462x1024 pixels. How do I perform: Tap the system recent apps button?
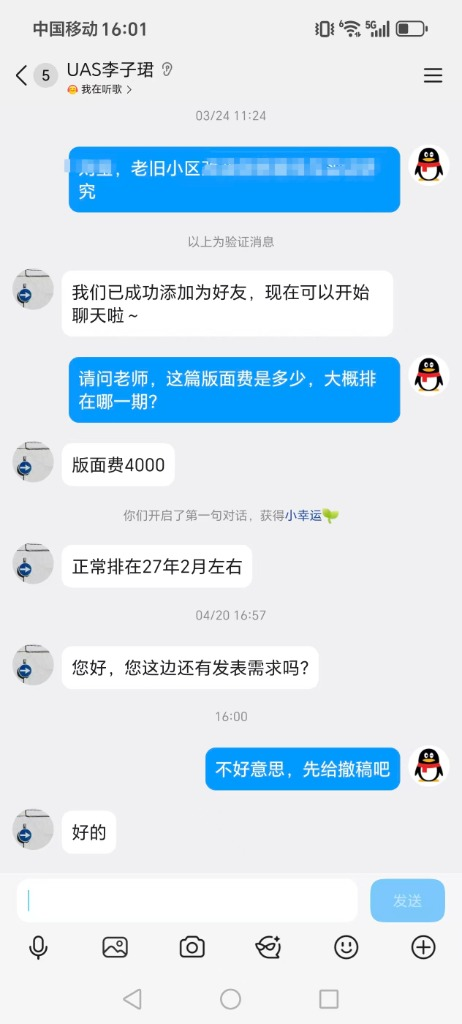point(329,999)
